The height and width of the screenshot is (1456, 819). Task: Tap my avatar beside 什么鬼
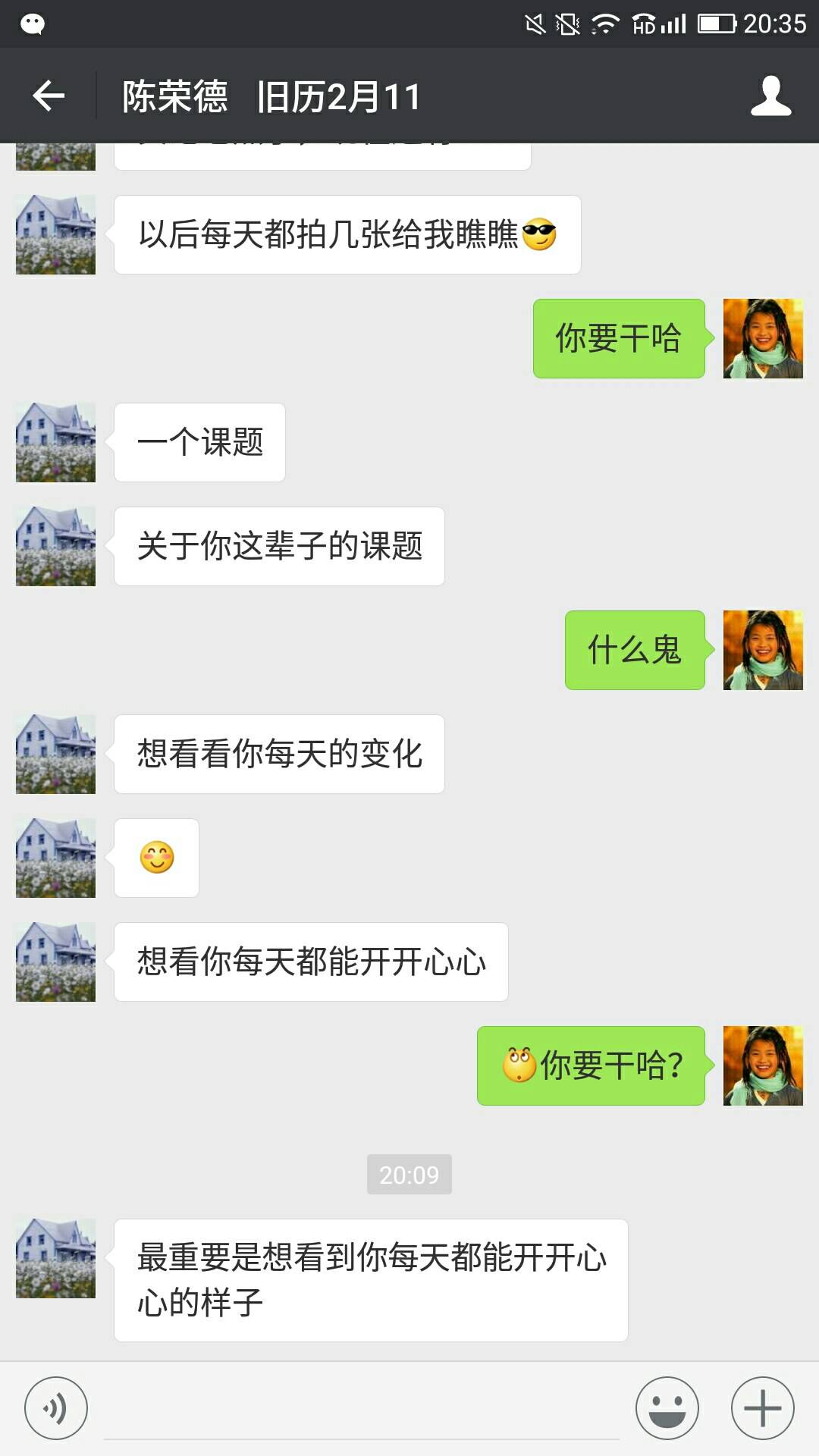point(763,650)
